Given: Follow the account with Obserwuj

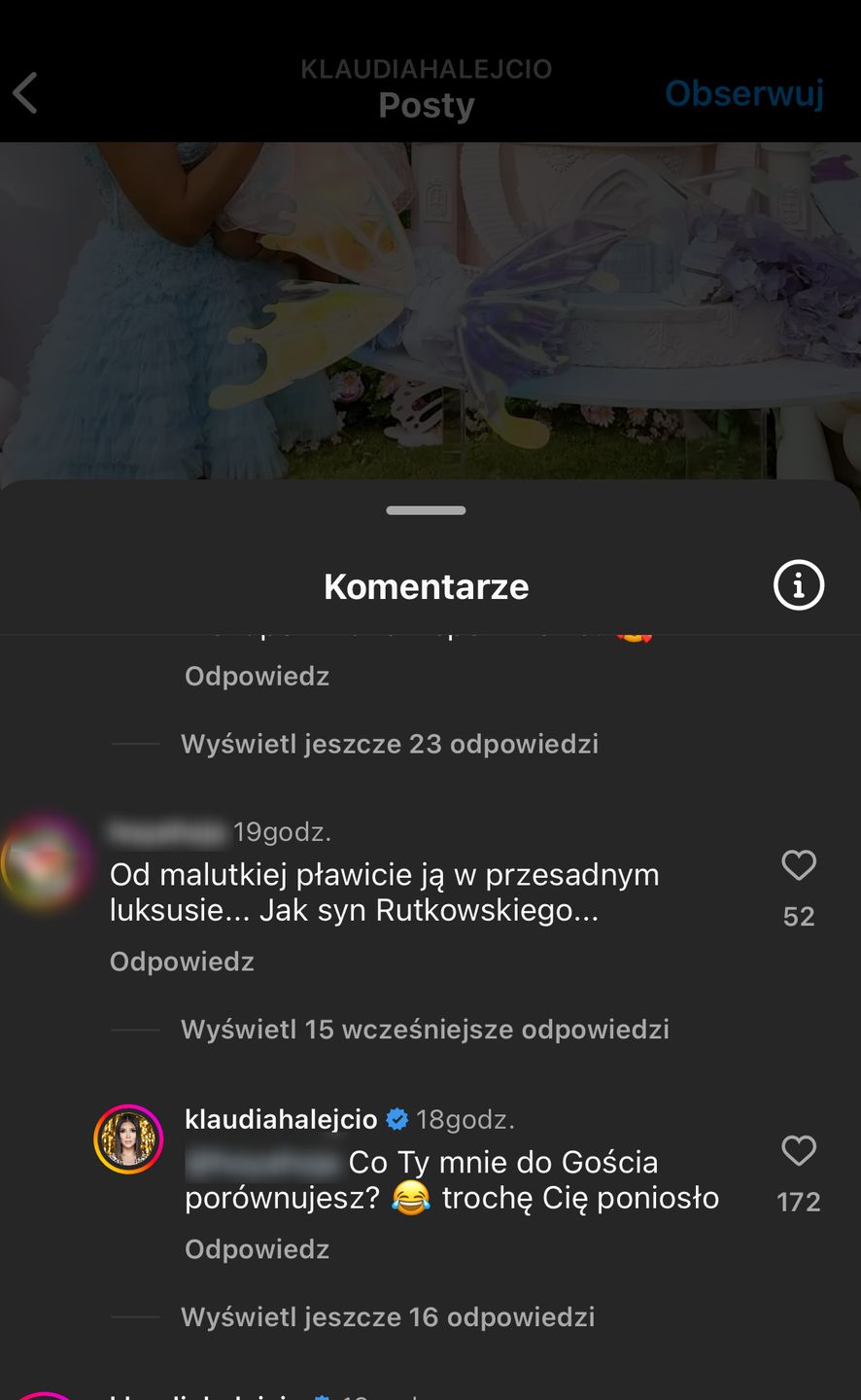Looking at the screenshot, I should [x=743, y=93].
